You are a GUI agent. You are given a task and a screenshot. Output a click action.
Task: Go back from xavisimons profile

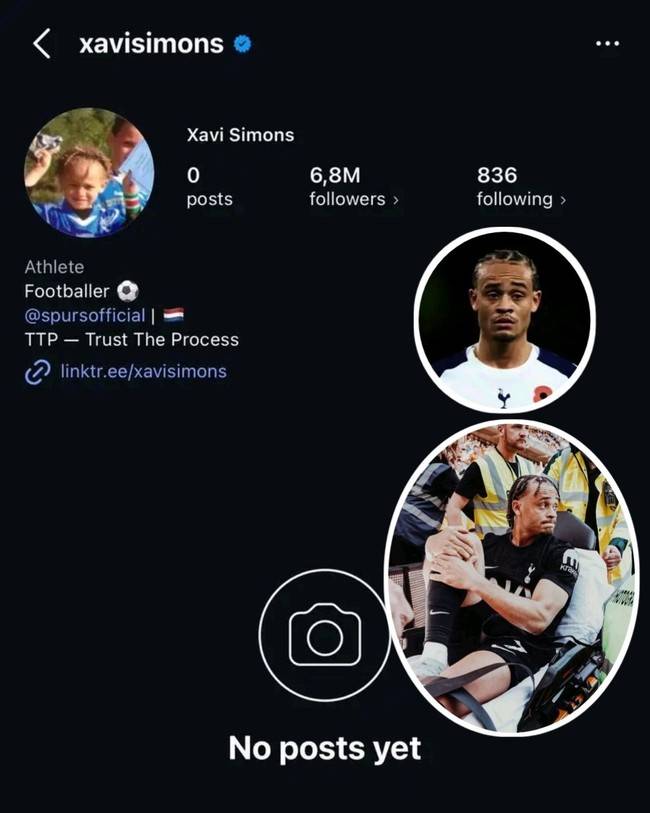(41, 44)
